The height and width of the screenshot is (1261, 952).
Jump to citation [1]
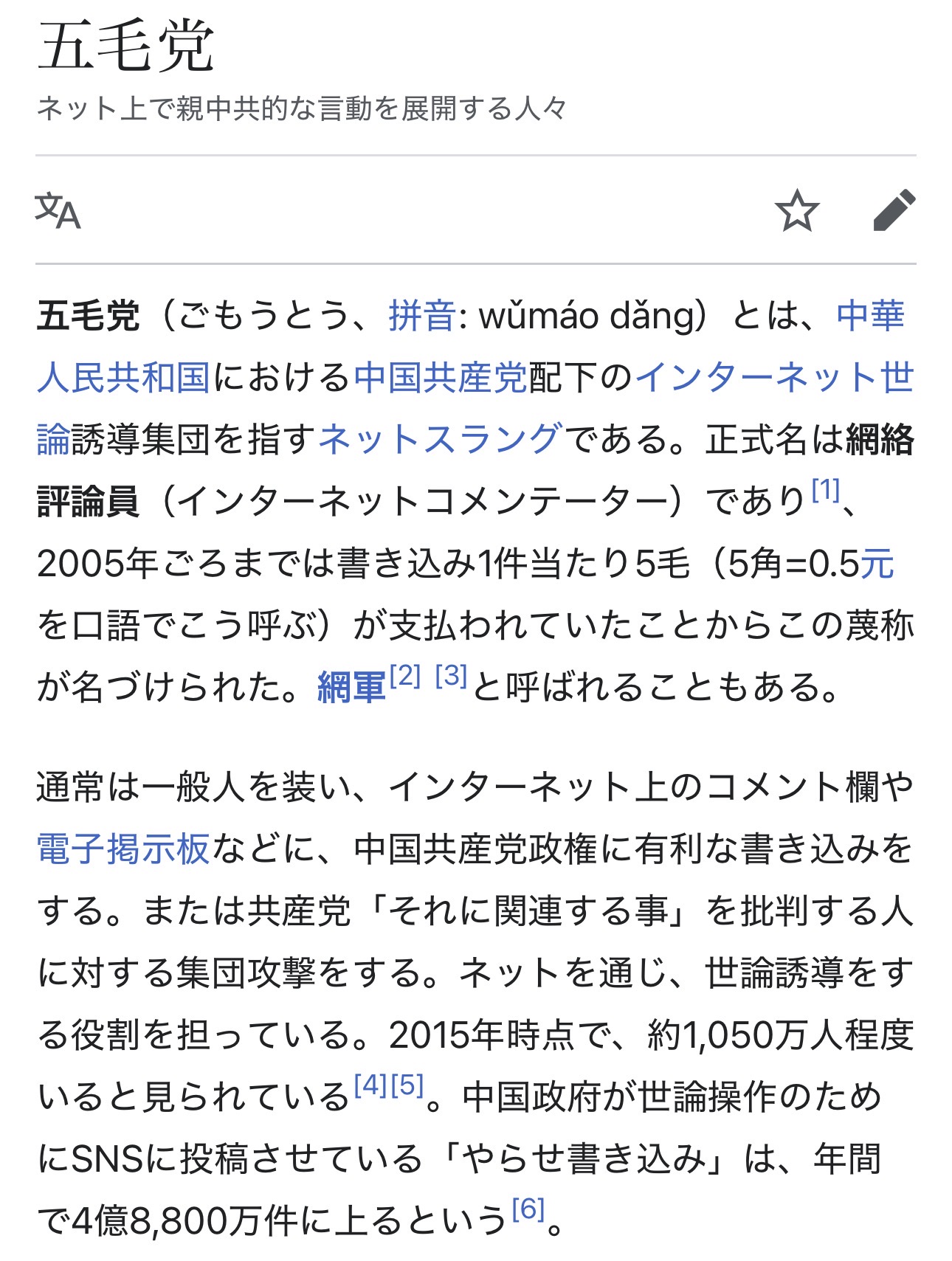coord(826,489)
